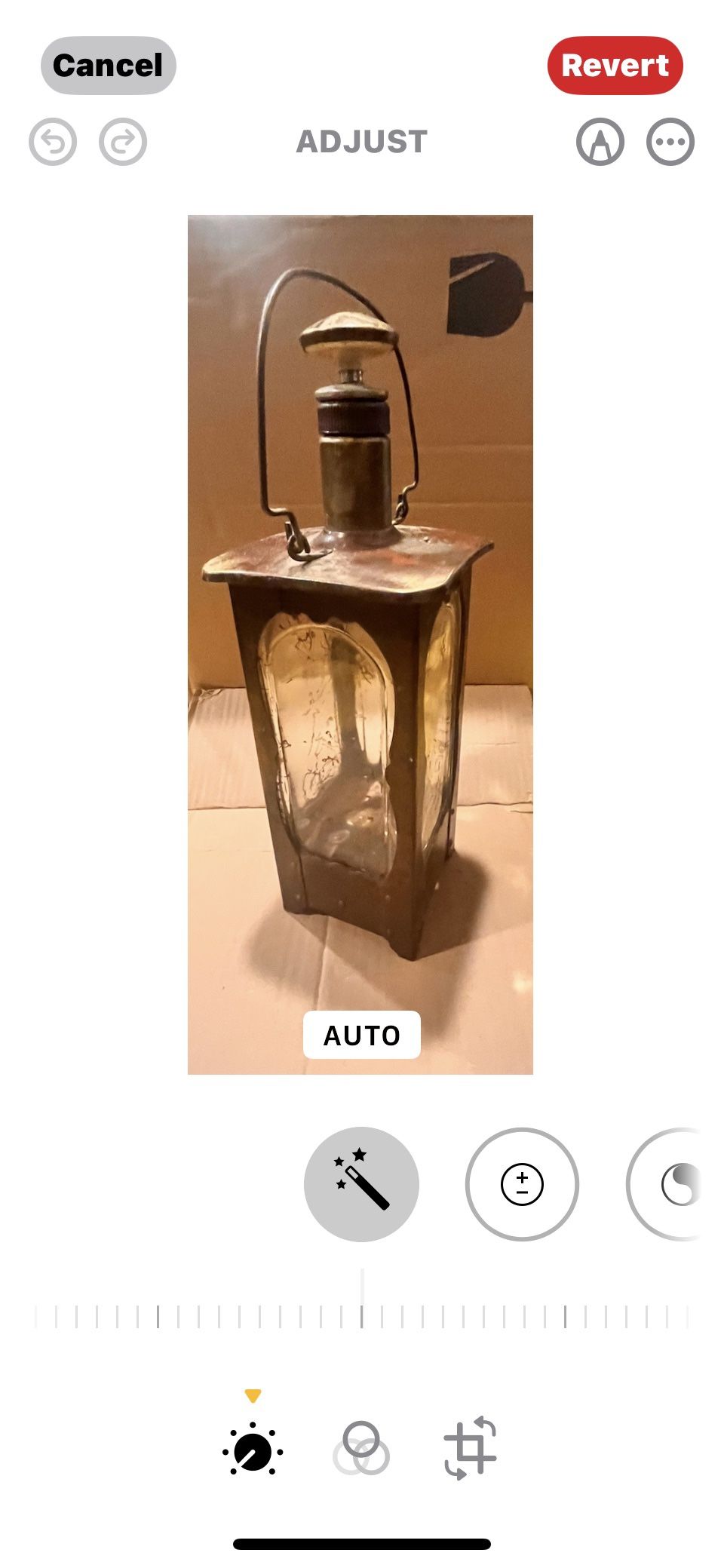This screenshot has height=1568, width=724.
Task: Switch to the Filters tab
Action: 361,1448
